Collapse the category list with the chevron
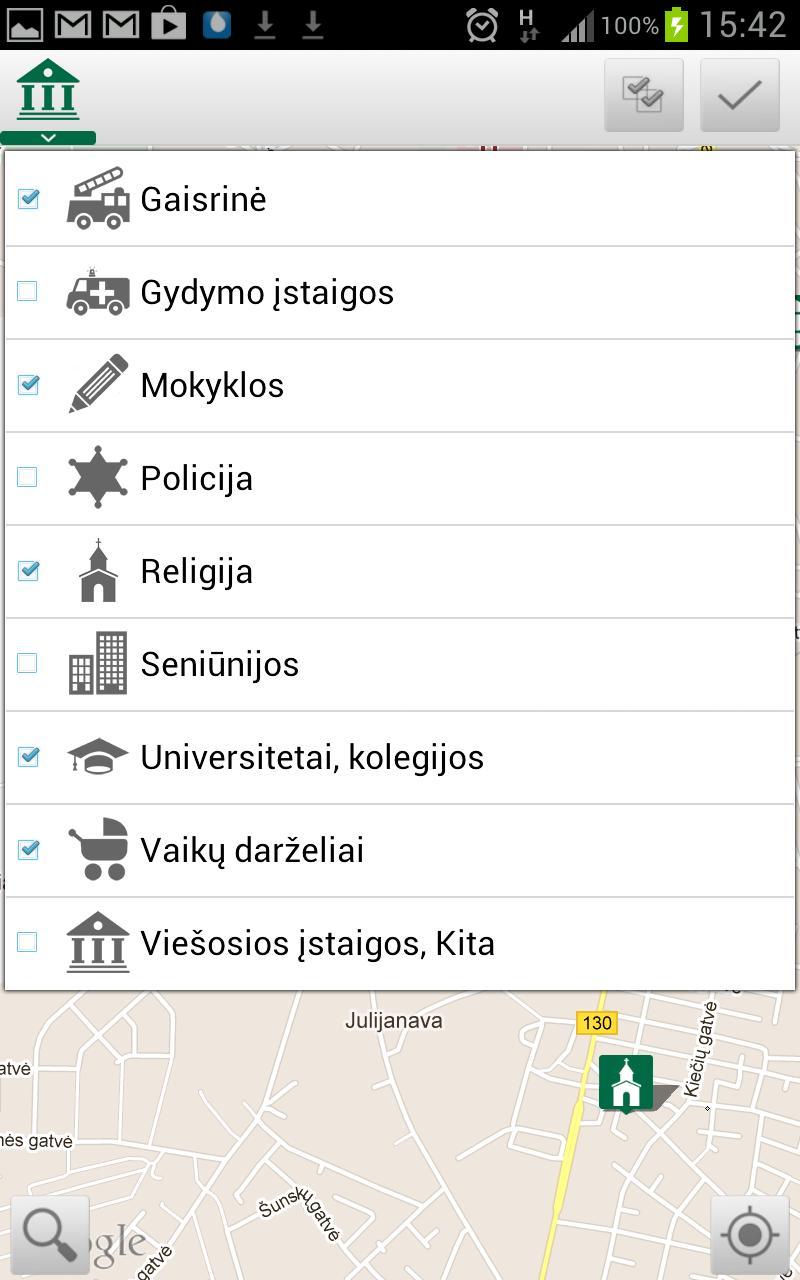 tap(48, 136)
